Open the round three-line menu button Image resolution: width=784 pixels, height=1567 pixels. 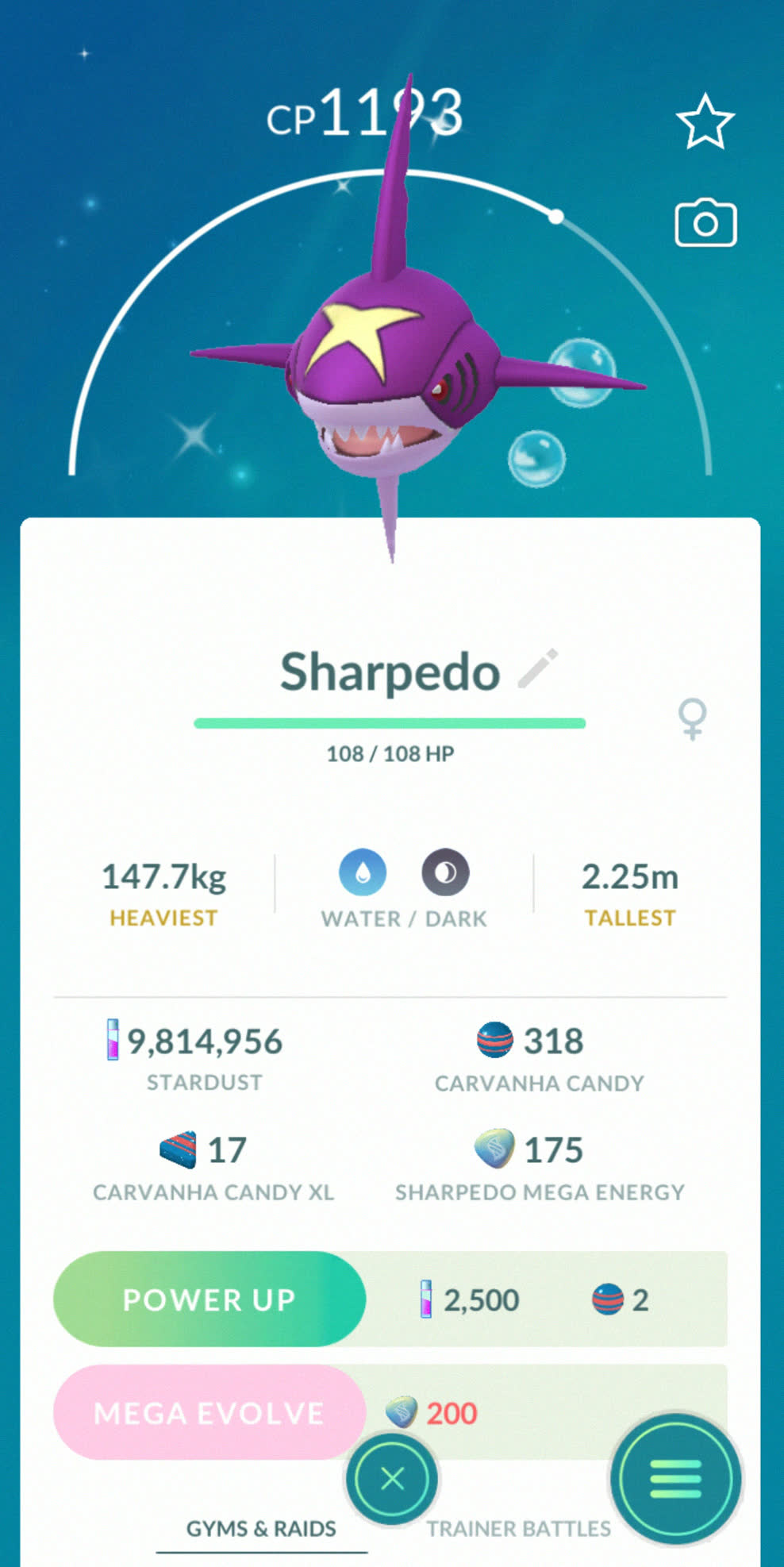click(675, 1479)
